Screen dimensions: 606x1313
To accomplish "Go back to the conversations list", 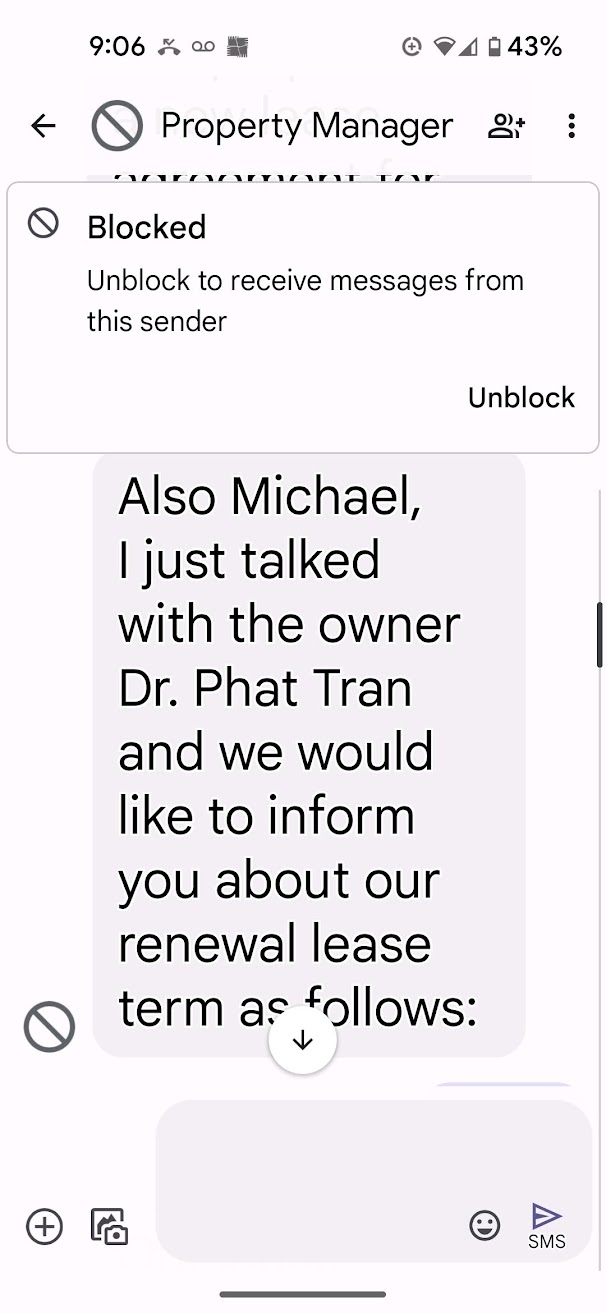I will [43, 126].
